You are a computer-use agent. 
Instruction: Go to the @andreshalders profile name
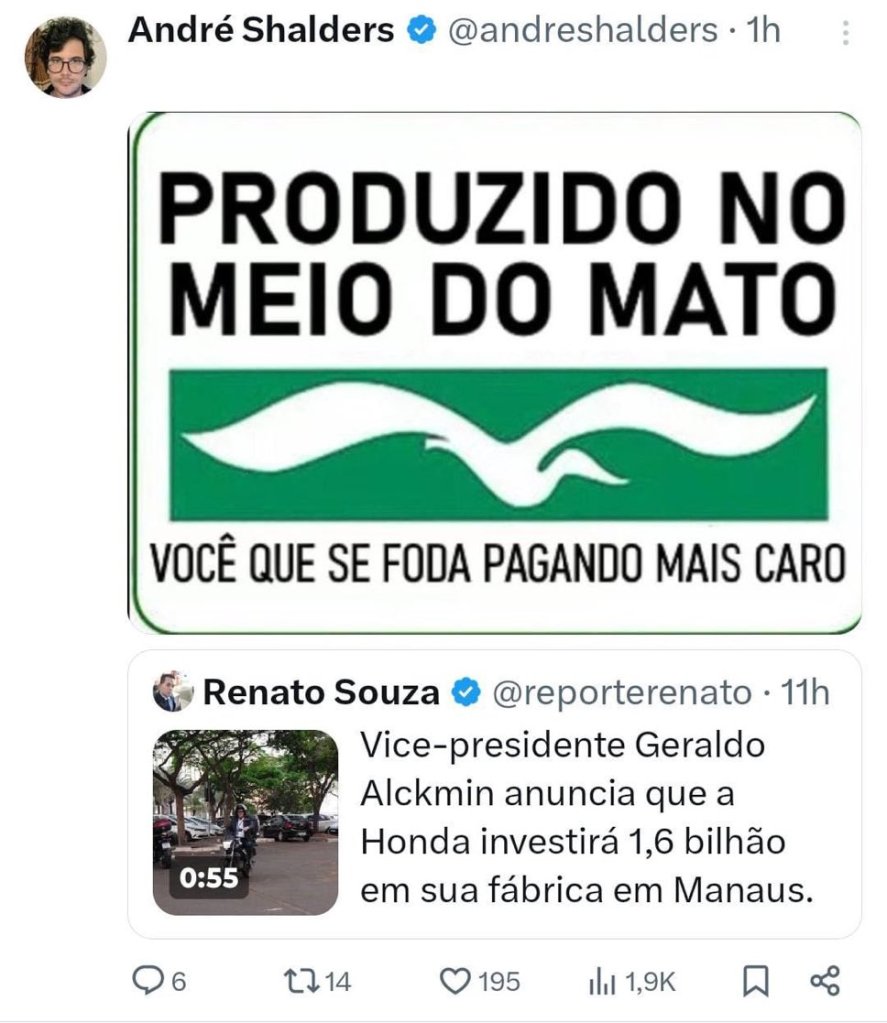click(x=261, y=31)
